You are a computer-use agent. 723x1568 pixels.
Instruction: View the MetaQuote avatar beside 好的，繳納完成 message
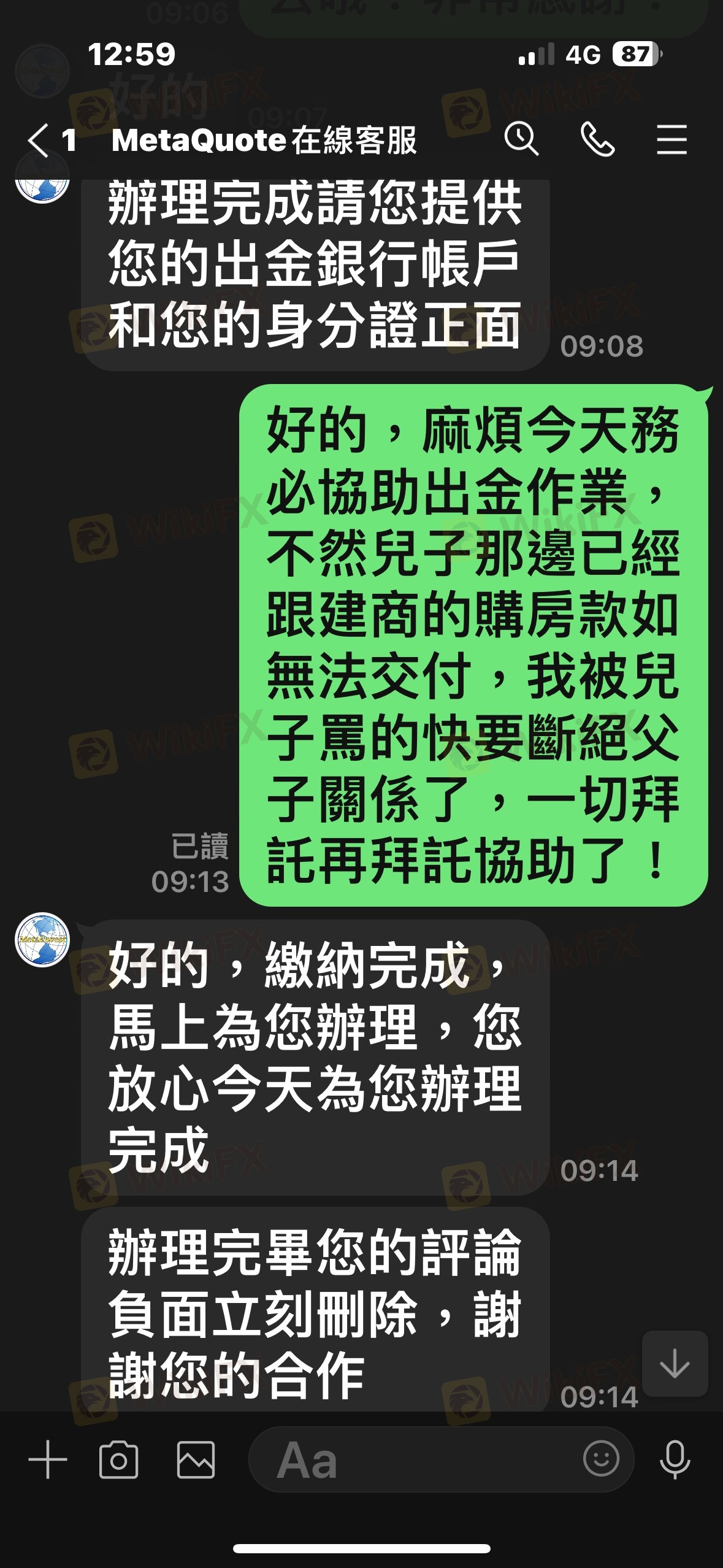42,939
